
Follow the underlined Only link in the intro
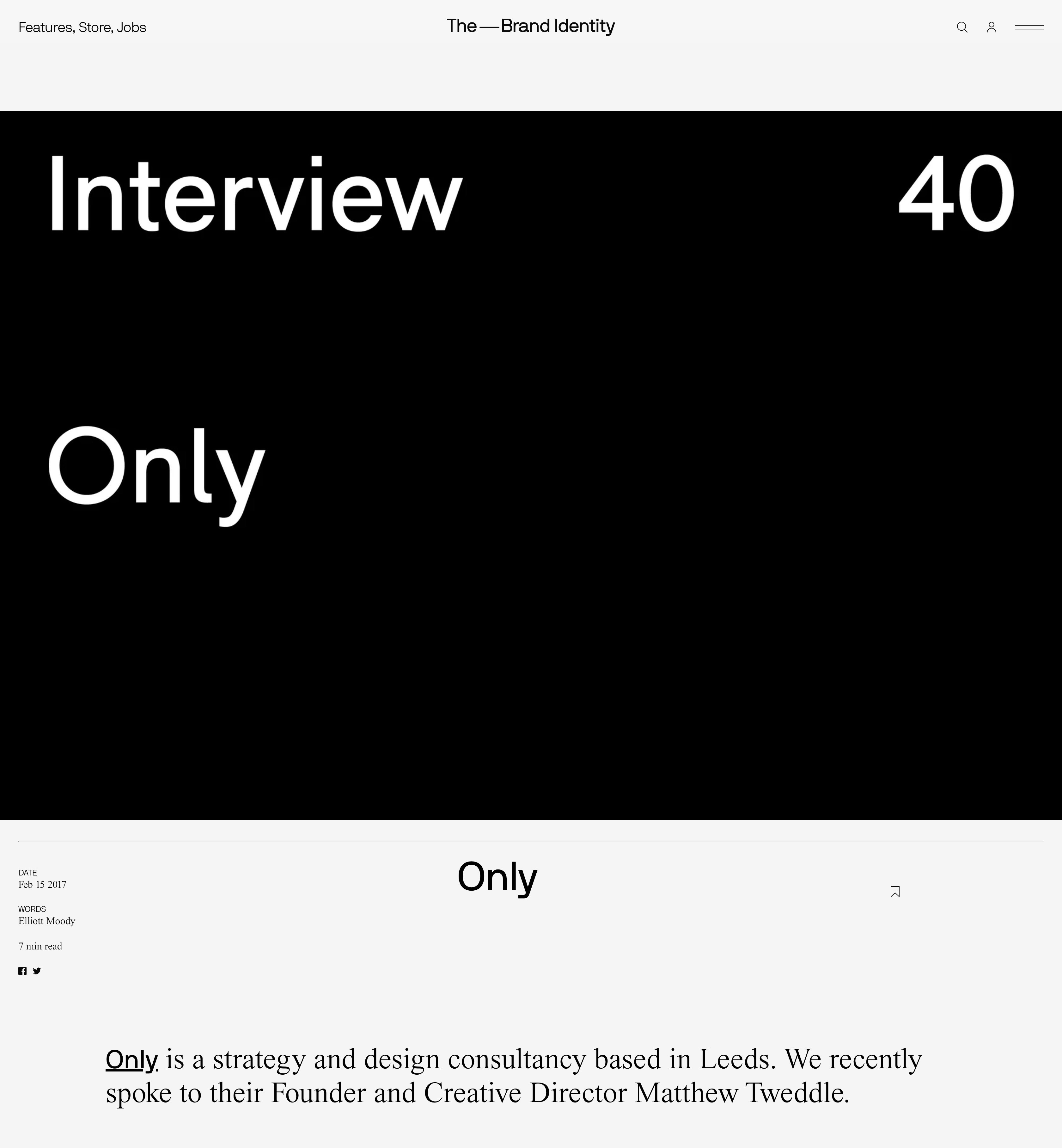coord(131,1059)
